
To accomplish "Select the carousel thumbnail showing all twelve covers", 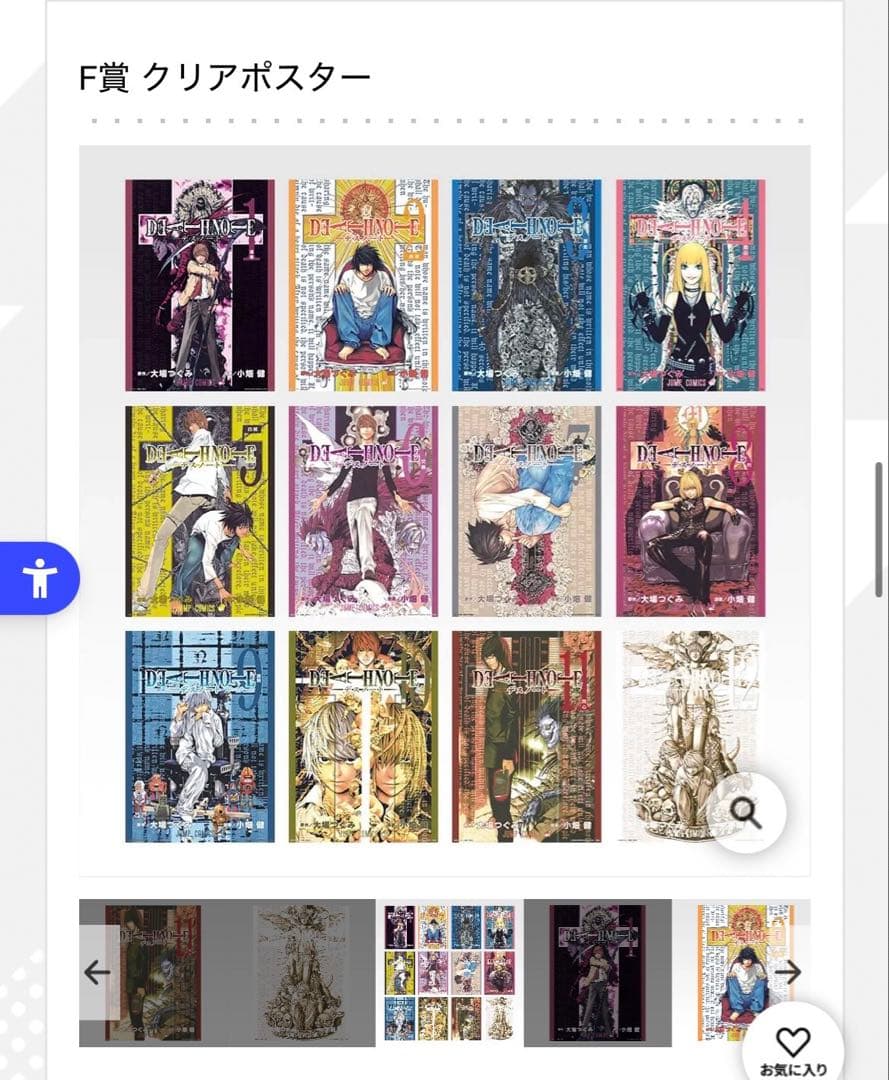I will coord(449,973).
